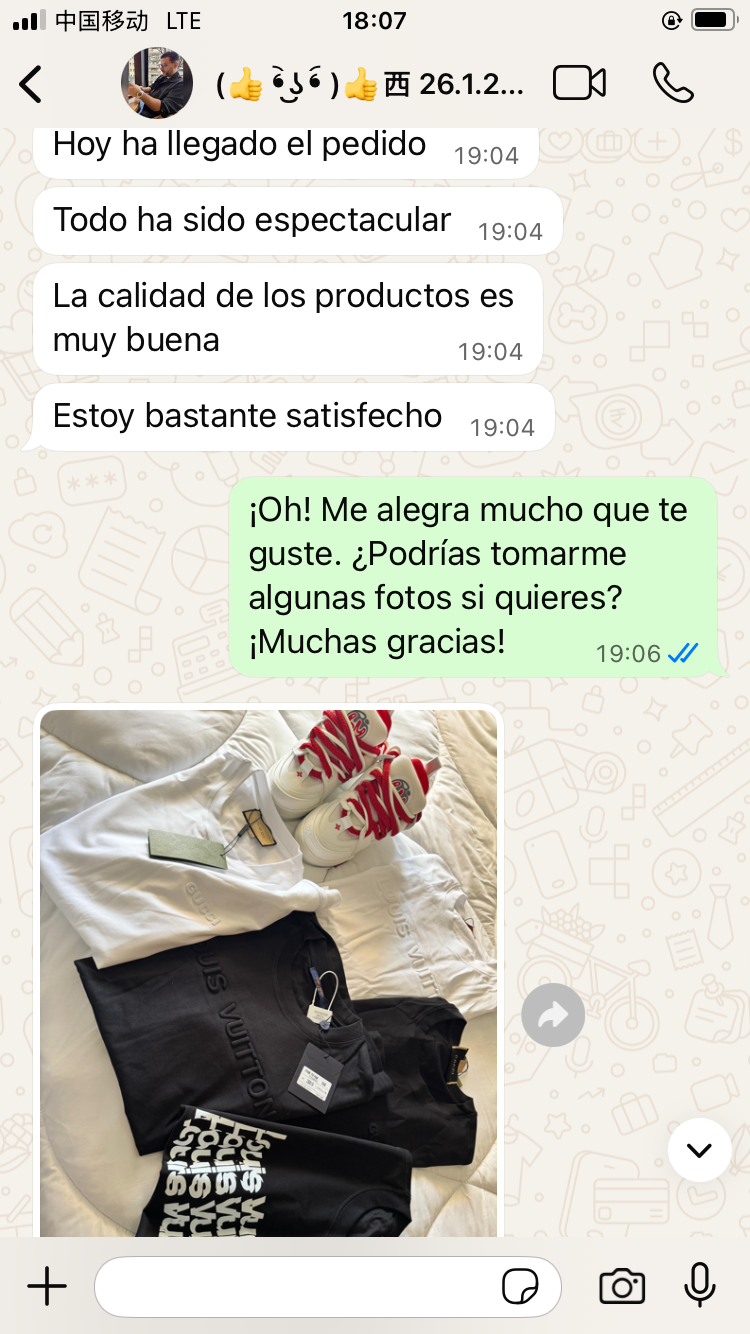
Task: Forward the received photo
Action: [x=553, y=1016]
